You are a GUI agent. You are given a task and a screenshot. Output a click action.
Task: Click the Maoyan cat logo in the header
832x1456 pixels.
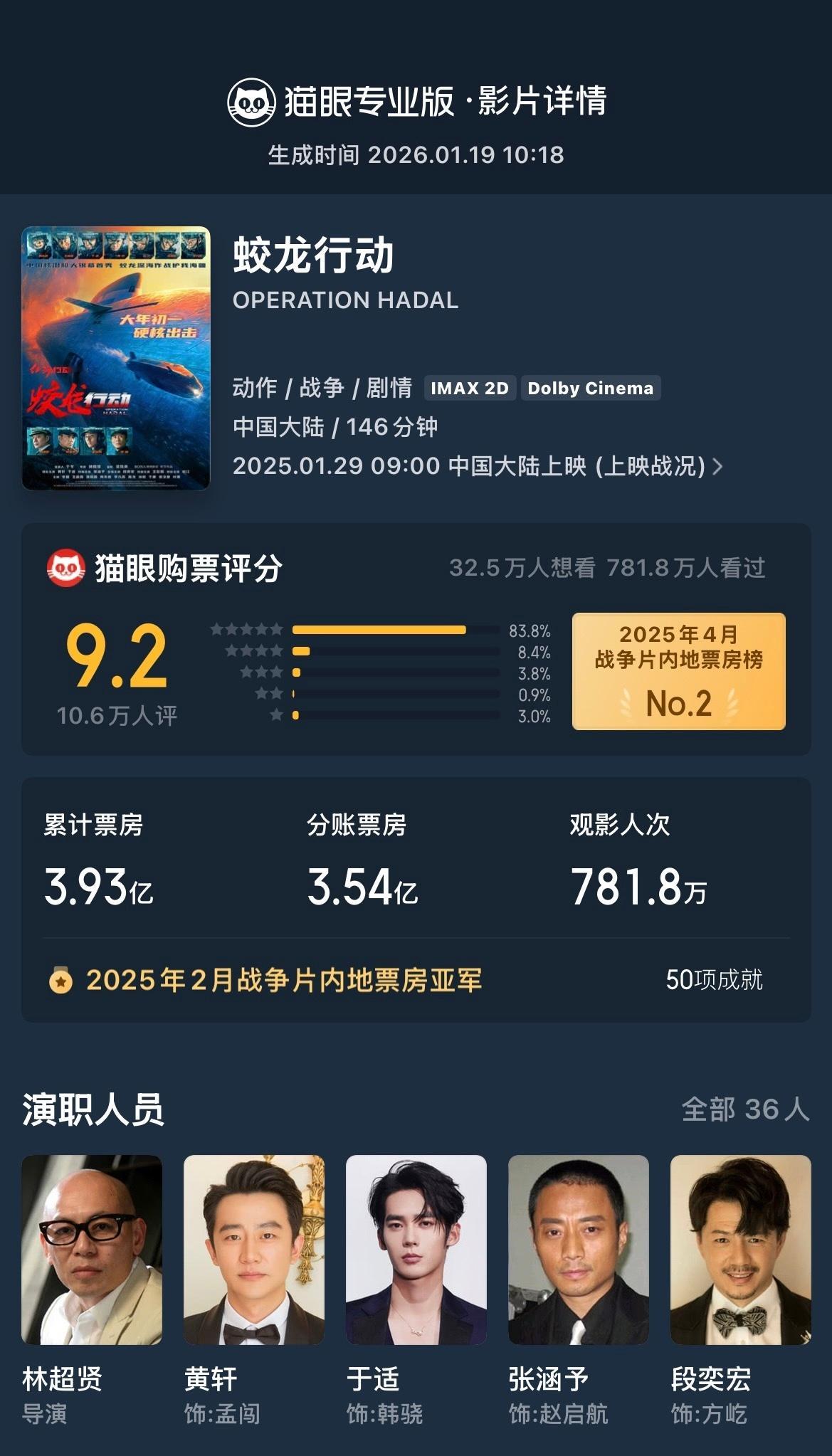pos(251,102)
